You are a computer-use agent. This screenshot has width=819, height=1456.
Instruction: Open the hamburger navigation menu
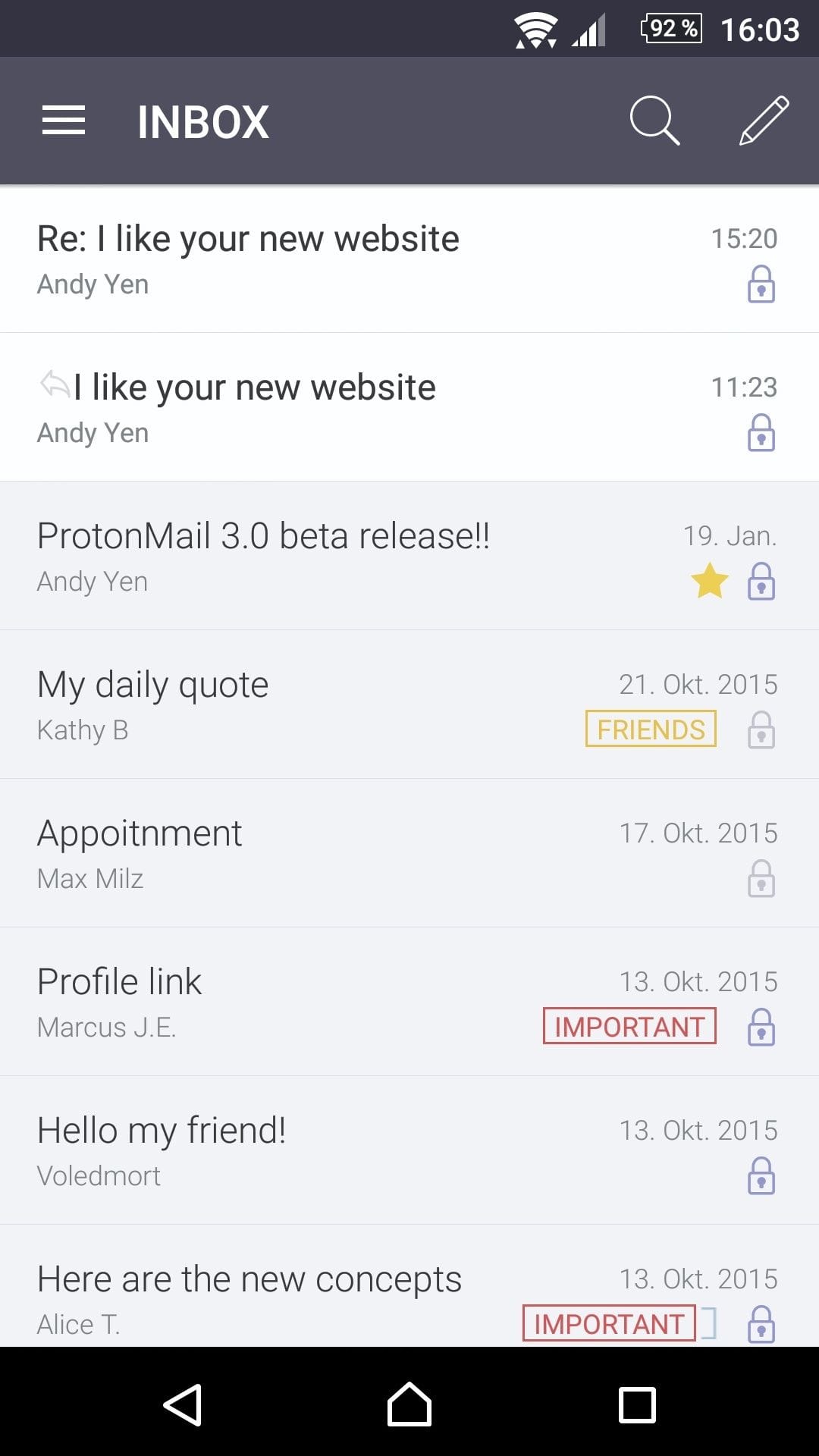[x=64, y=121]
